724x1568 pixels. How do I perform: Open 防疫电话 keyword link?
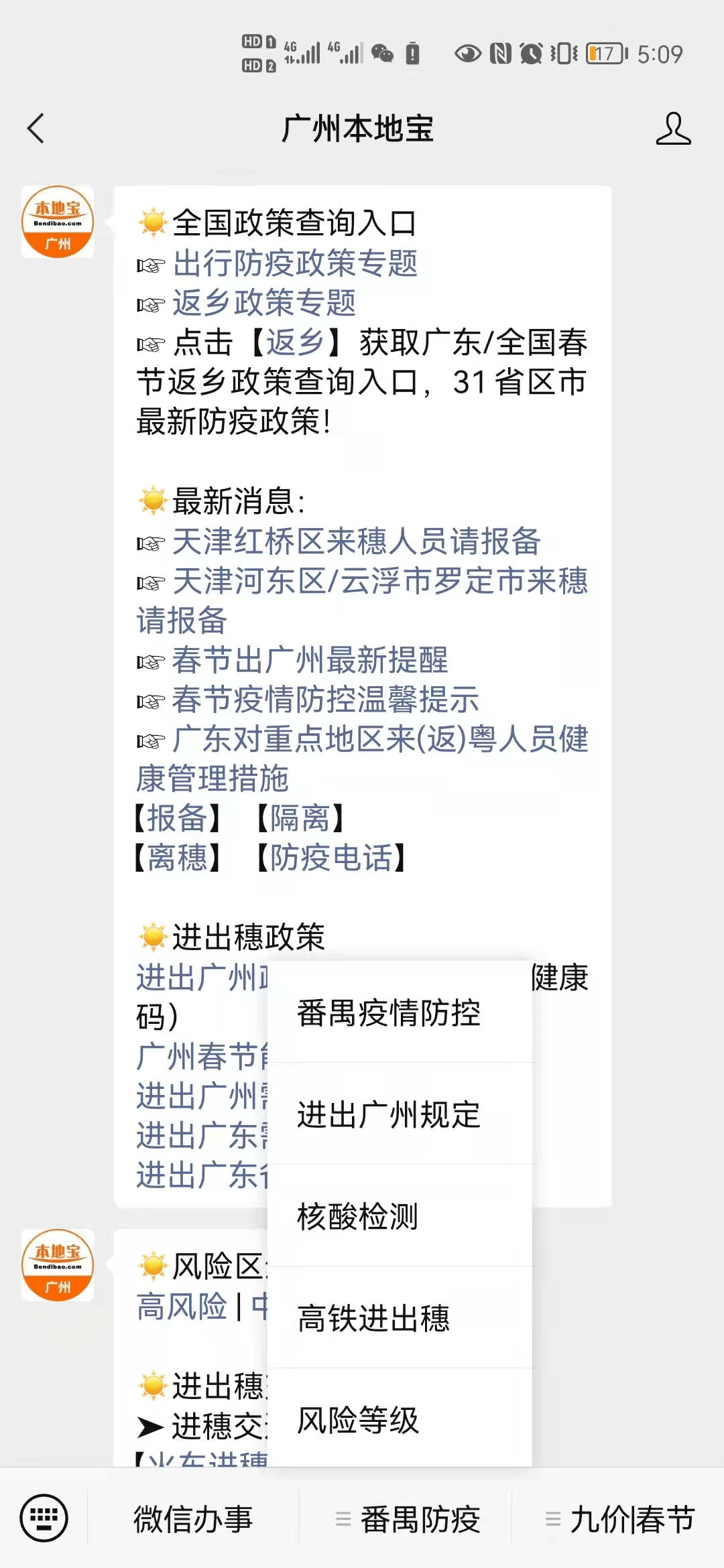point(331,858)
